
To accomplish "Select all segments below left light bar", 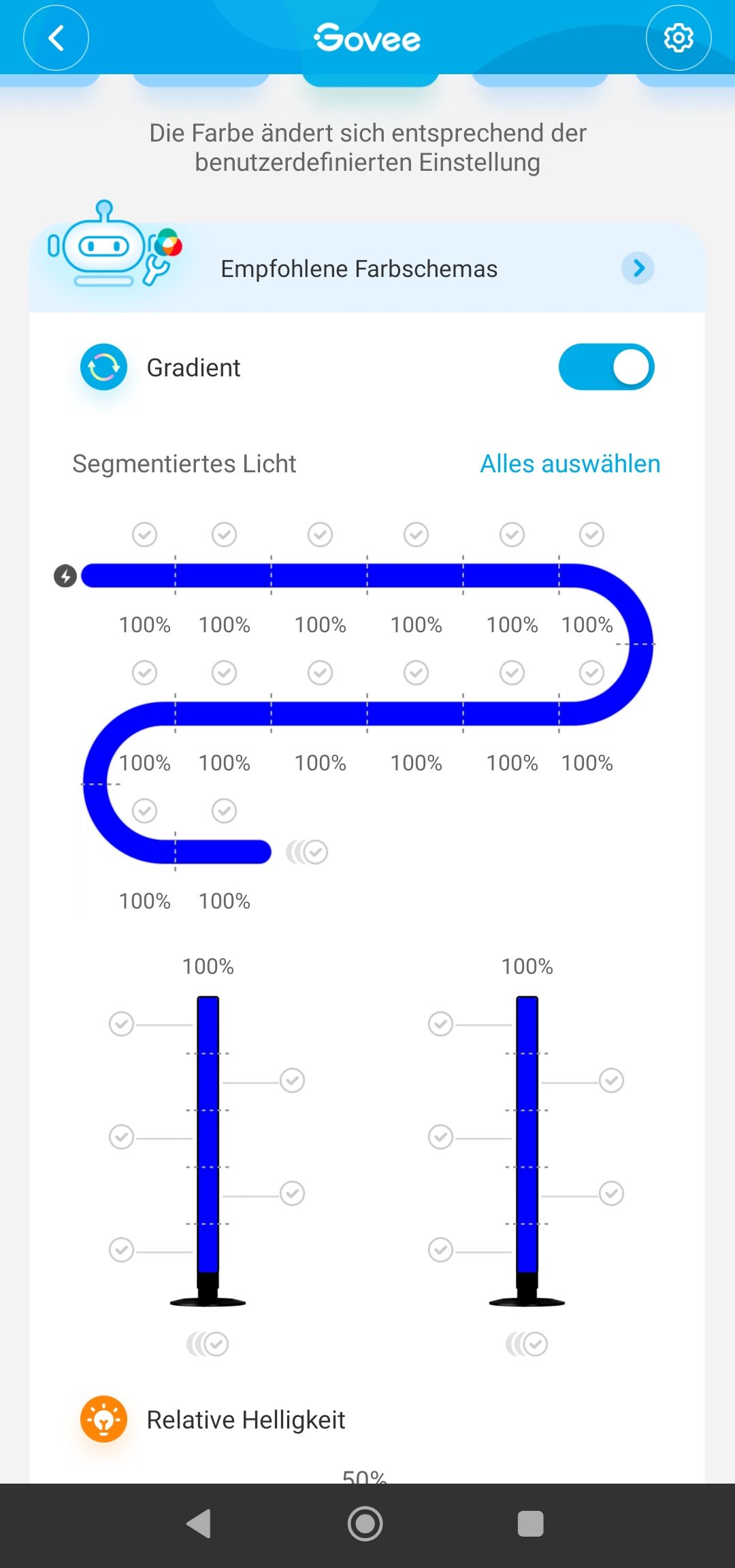I will pos(208,1344).
